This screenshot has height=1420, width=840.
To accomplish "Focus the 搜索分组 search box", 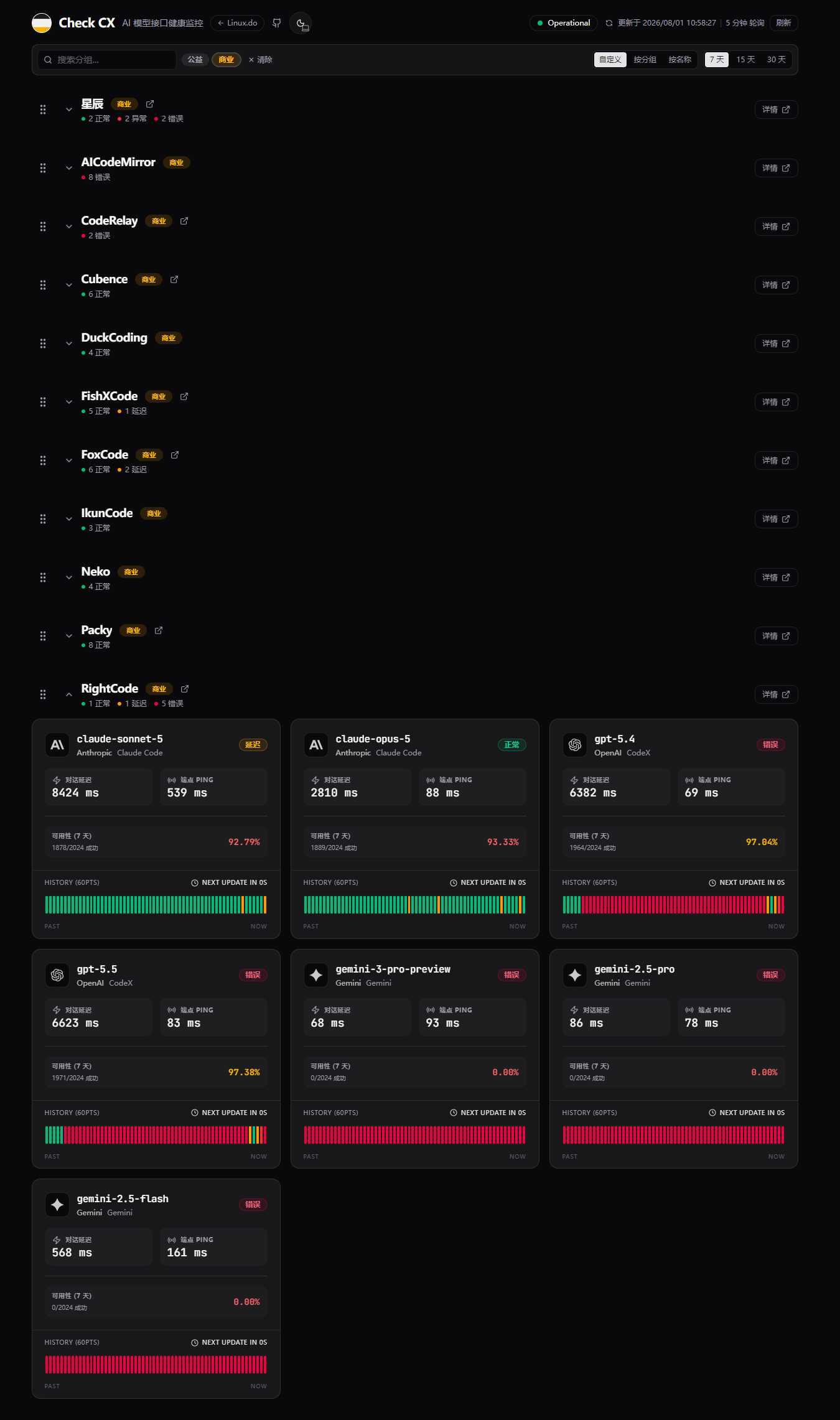I will click(107, 60).
